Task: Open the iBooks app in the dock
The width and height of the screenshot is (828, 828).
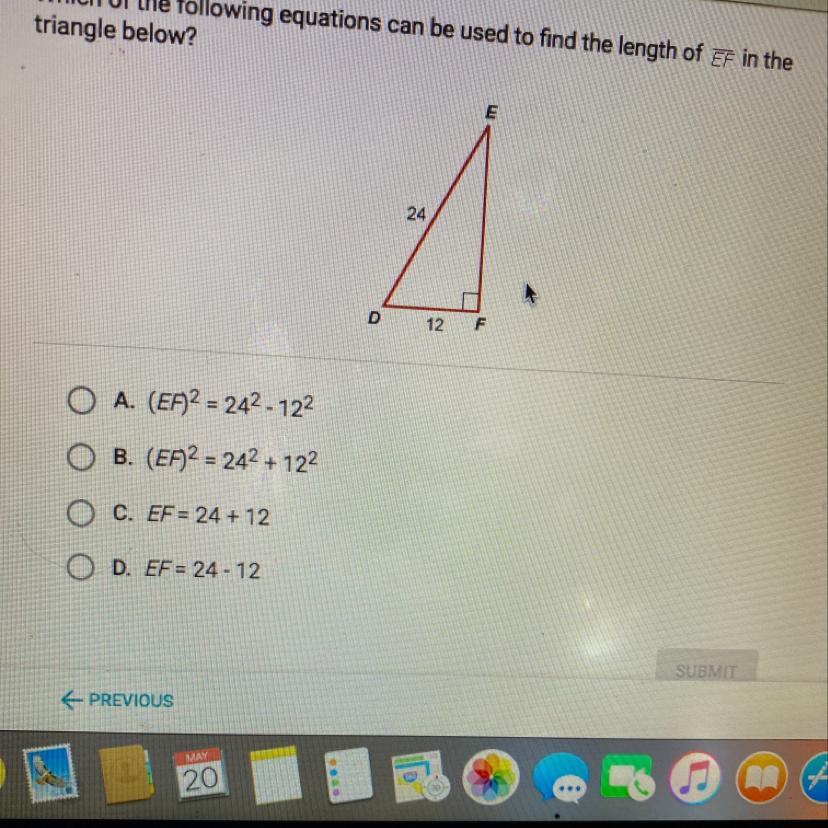Action: (762, 777)
